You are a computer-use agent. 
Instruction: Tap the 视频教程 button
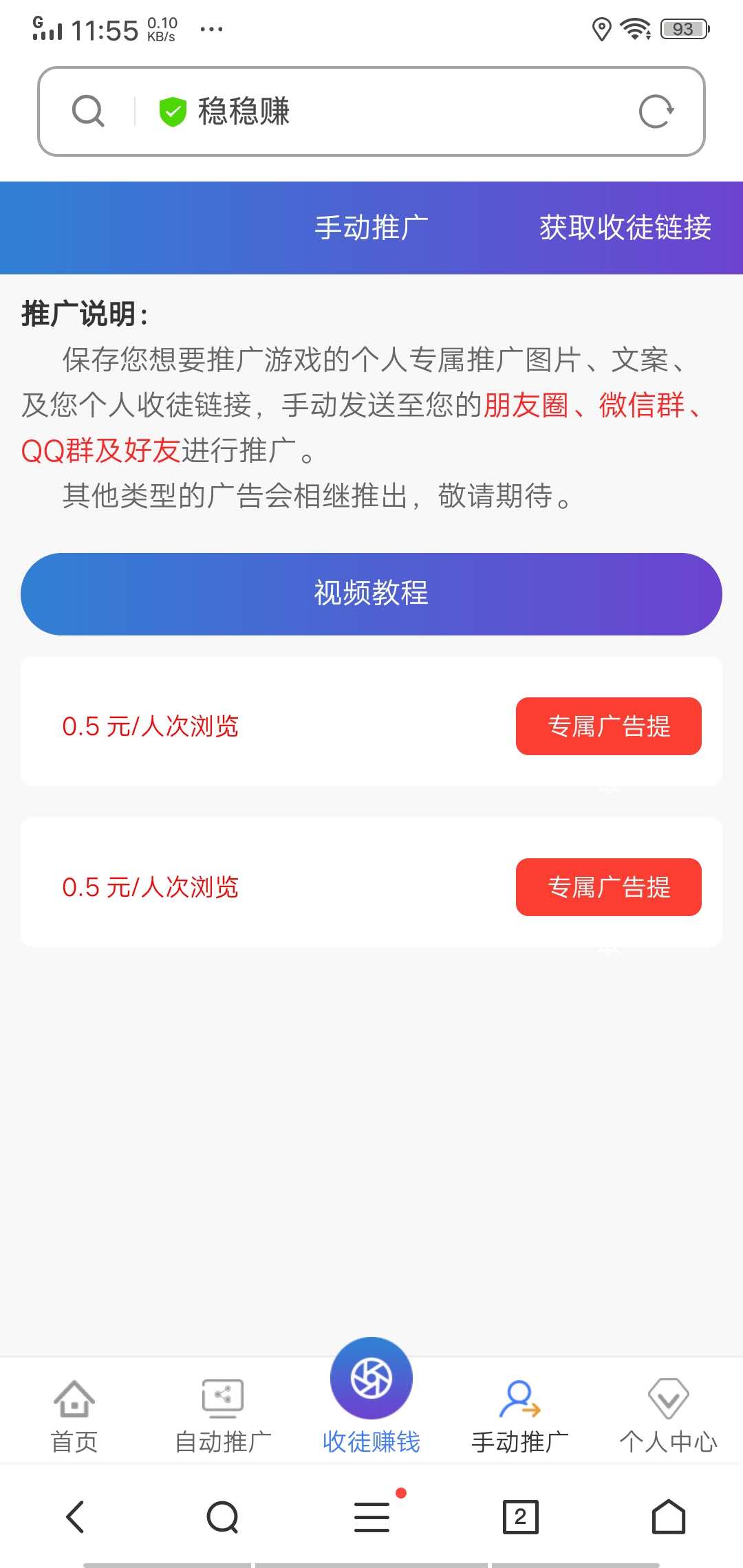pyautogui.click(x=371, y=593)
